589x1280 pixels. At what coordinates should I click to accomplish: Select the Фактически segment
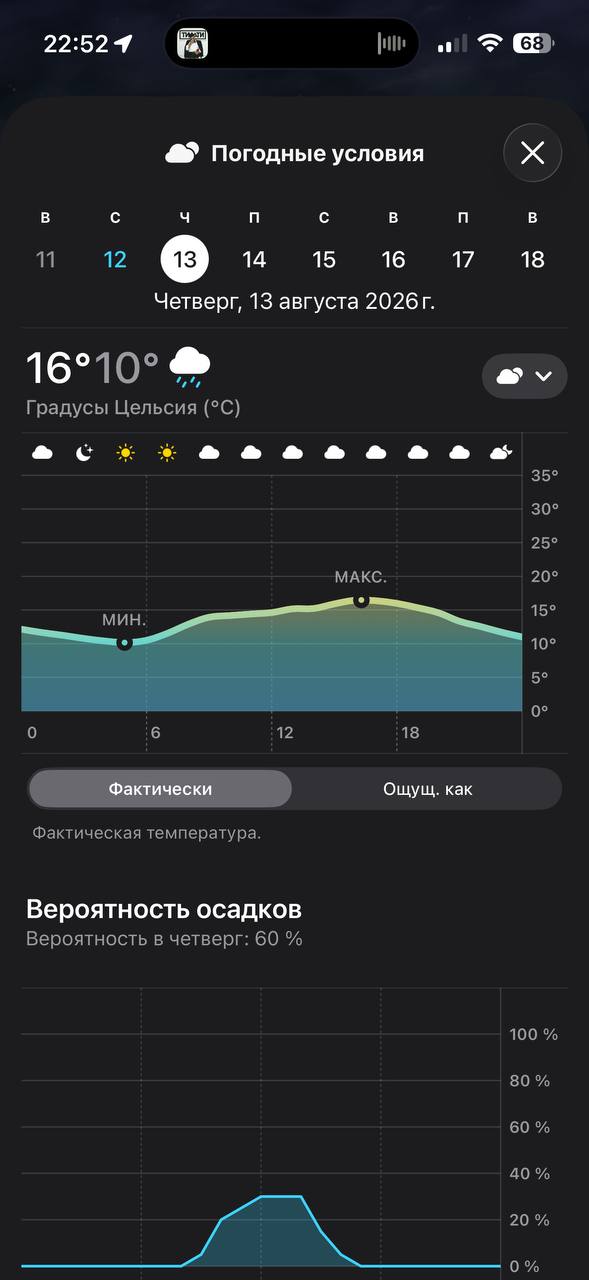(x=160, y=789)
